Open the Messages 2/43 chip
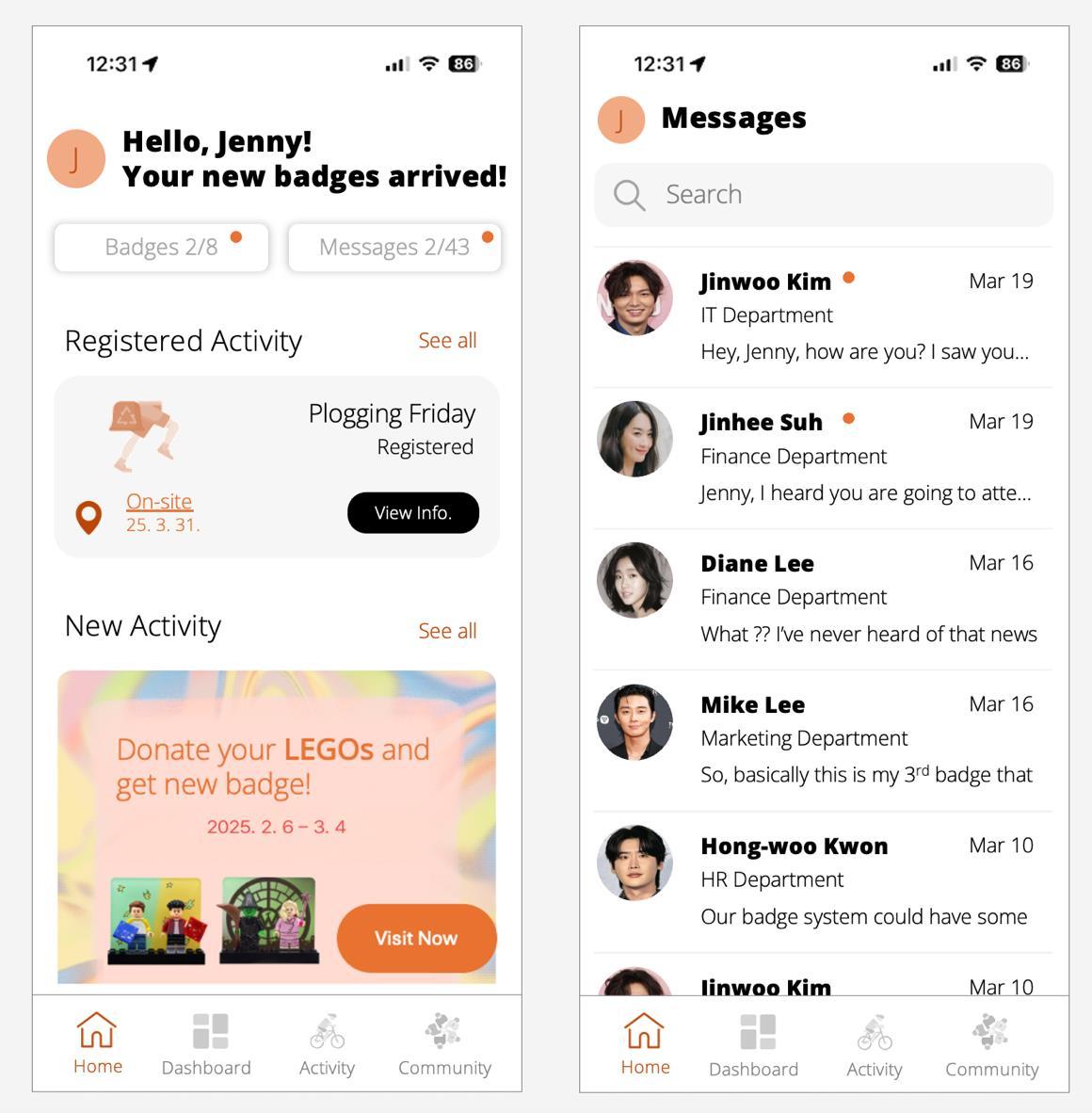1092x1113 pixels. click(394, 248)
